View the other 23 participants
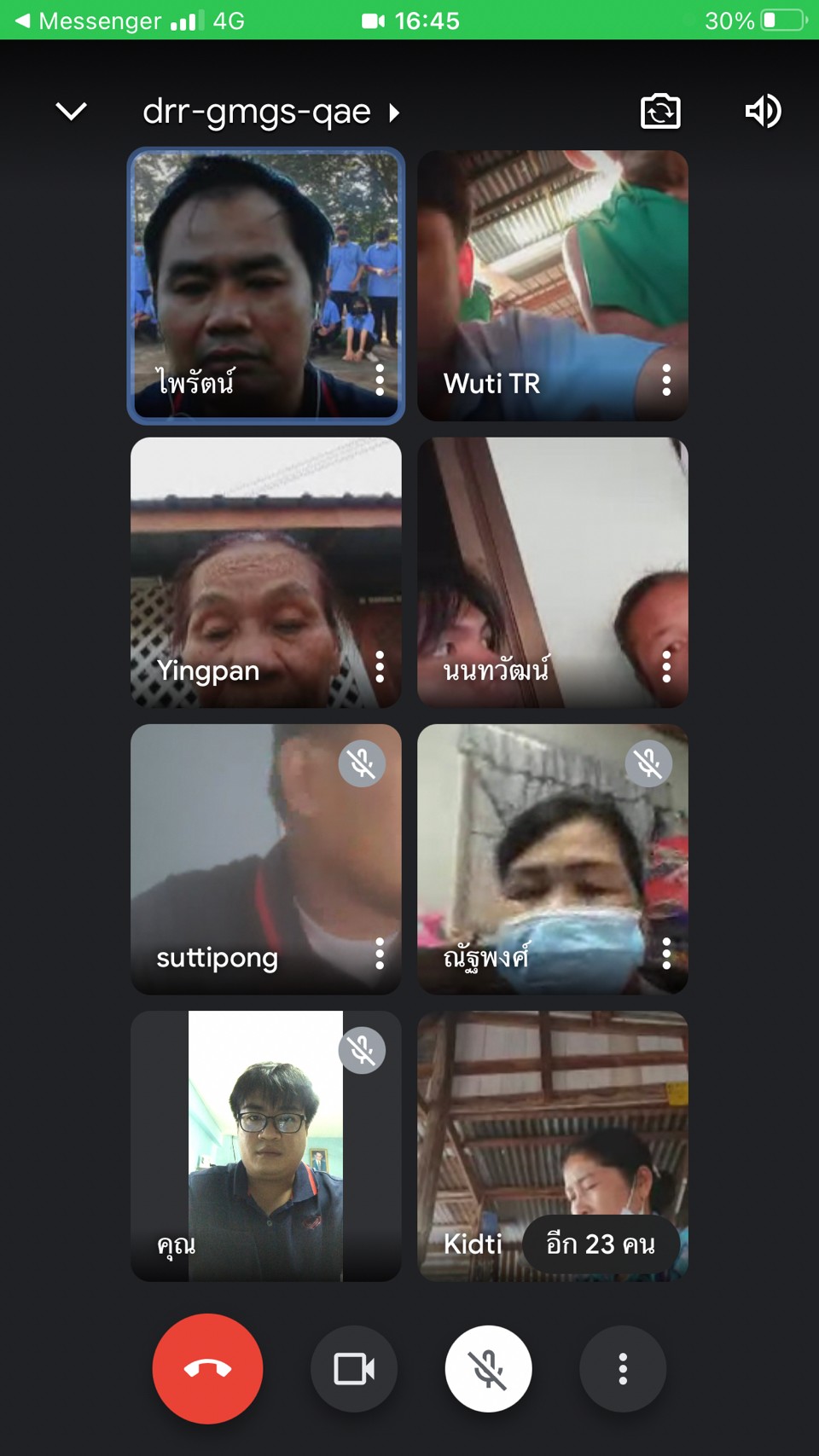The width and height of the screenshot is (819, 1456). pos(601,1244)
